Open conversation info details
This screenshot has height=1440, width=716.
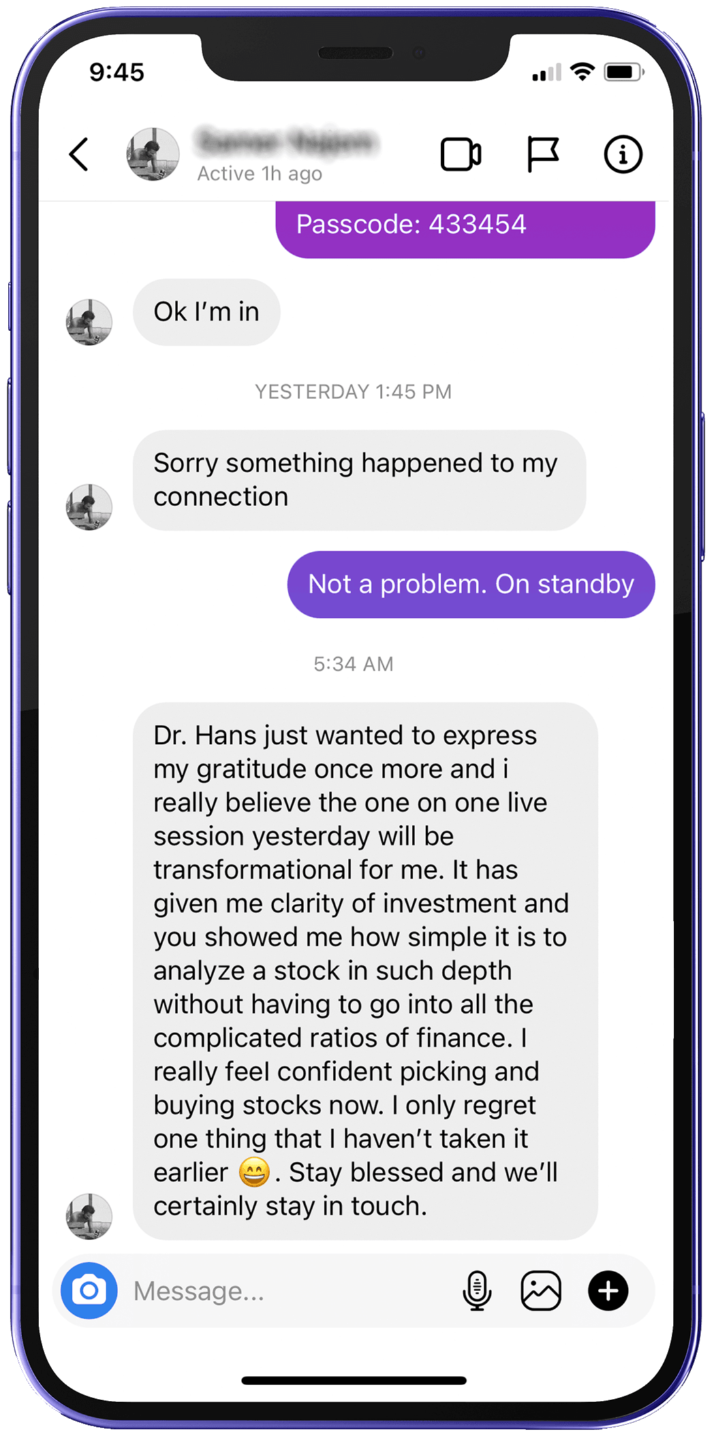(x=622, y=155)
